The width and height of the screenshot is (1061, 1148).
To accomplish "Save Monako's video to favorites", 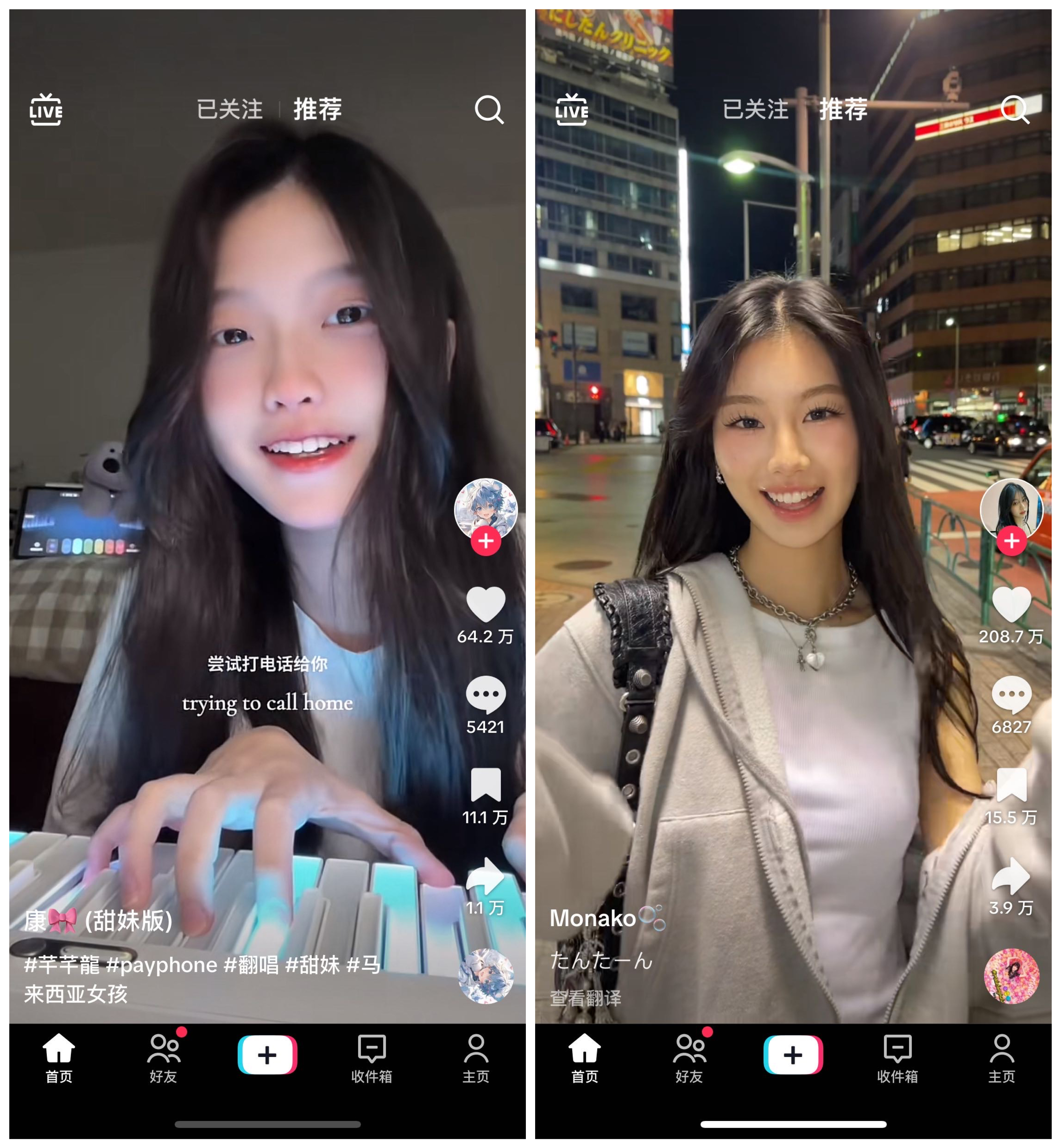I will pos(1011,785).
